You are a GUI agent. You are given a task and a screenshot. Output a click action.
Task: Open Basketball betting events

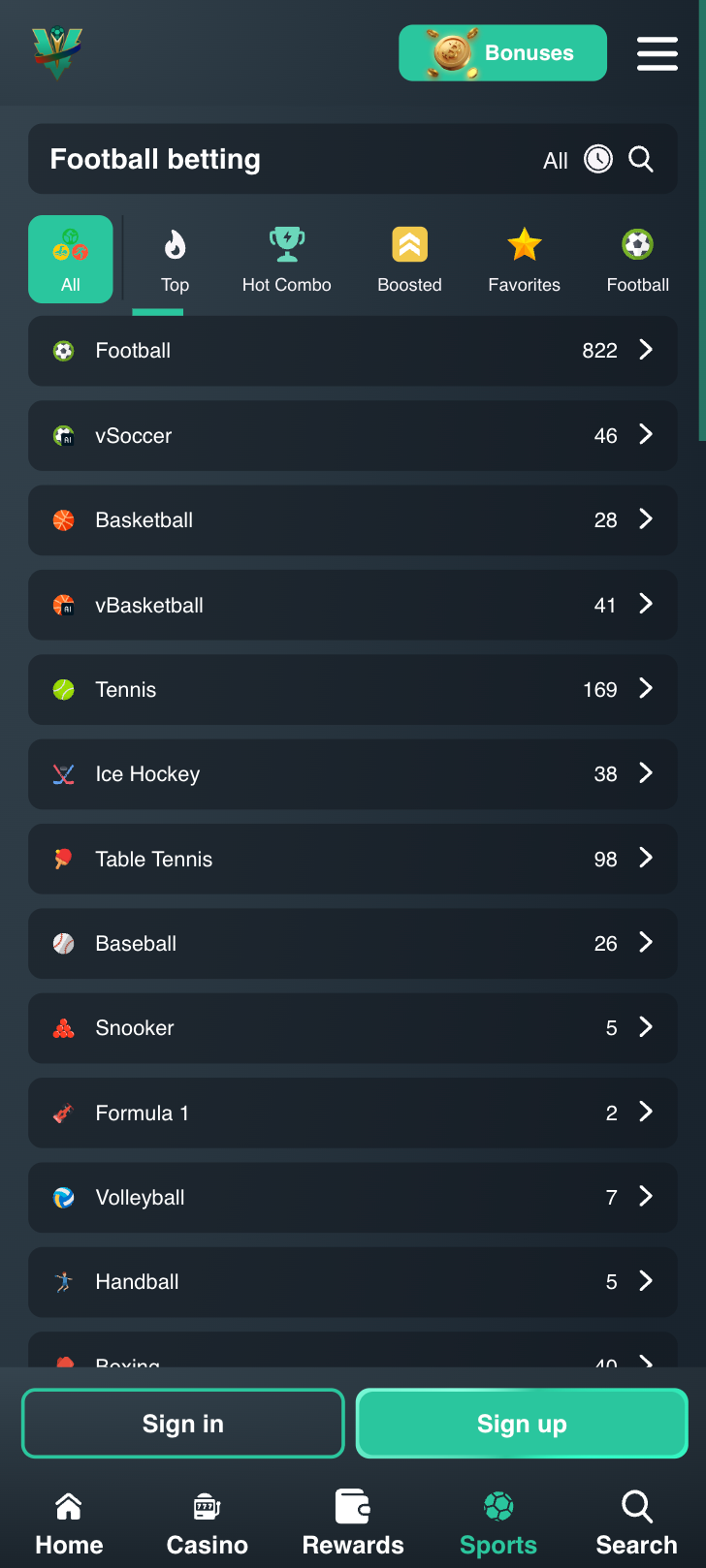[x=353, y=520]
